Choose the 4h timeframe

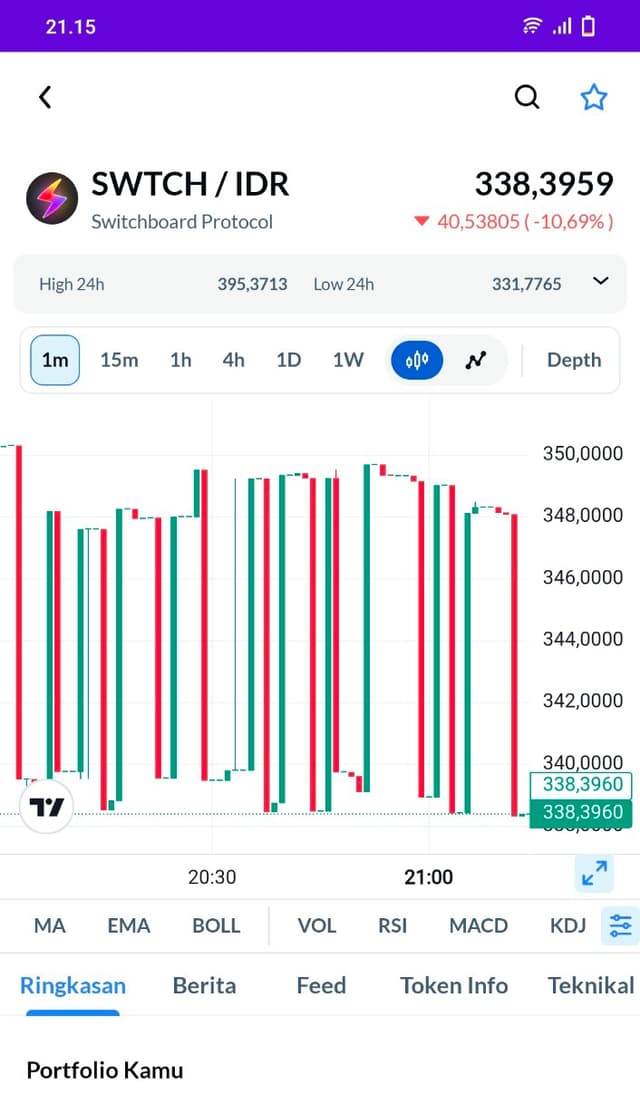pyautogui.click(x=234, y=360)
